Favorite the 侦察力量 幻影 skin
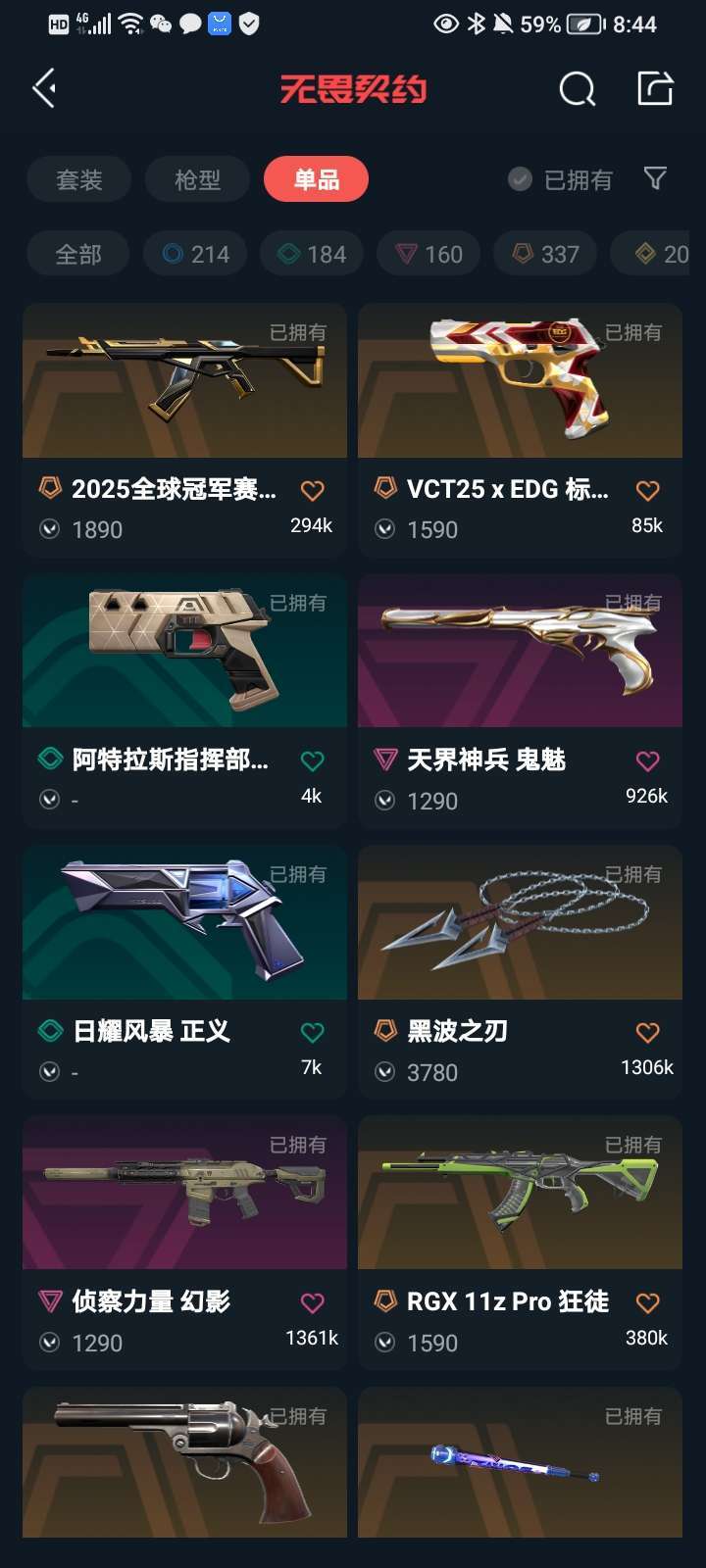Screen dimensions: 706x1568 [x=312, y=1302]
